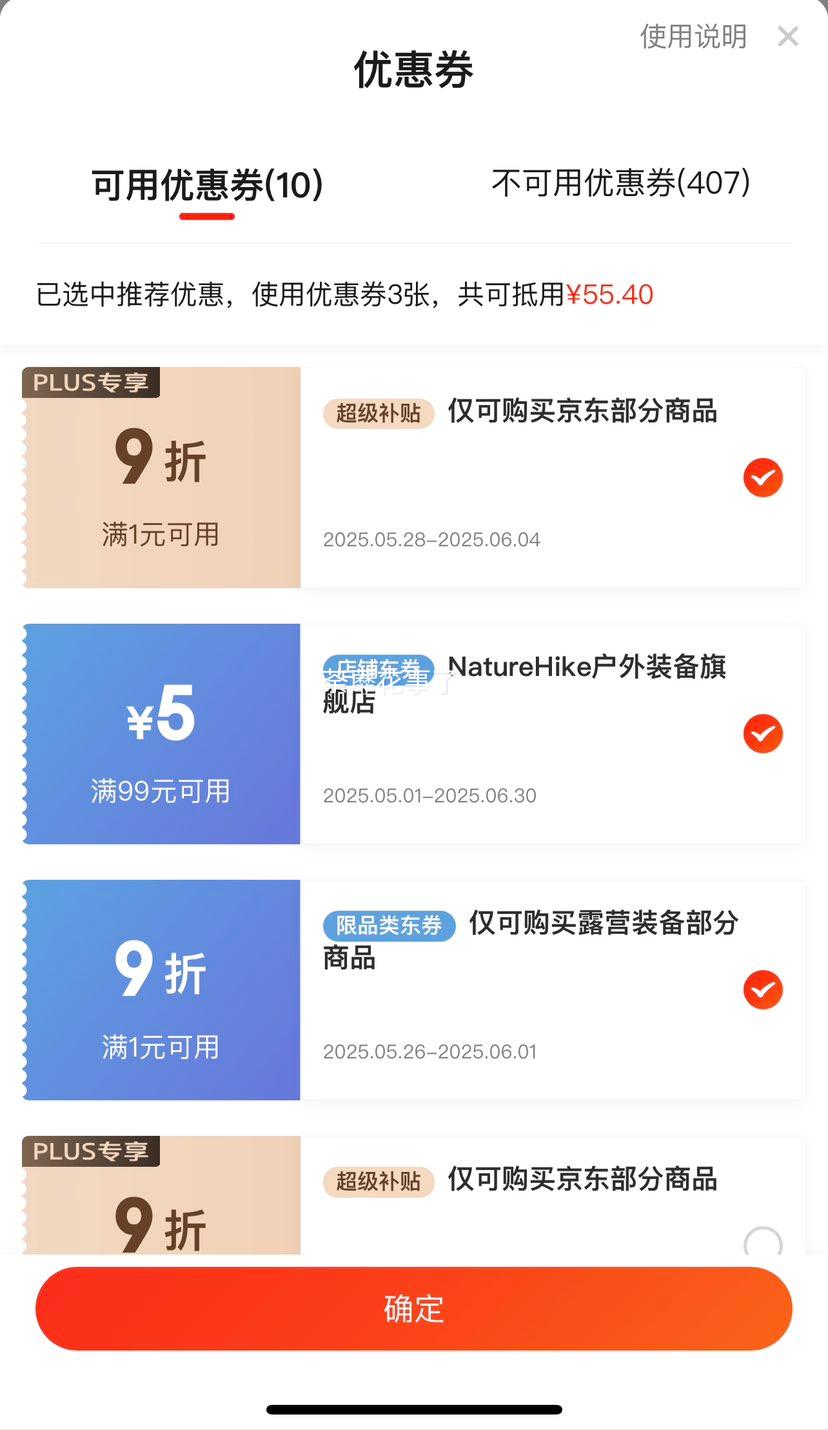
Task: Uncheck the first PLUS专享 9折 coupon
Action: 763,478
